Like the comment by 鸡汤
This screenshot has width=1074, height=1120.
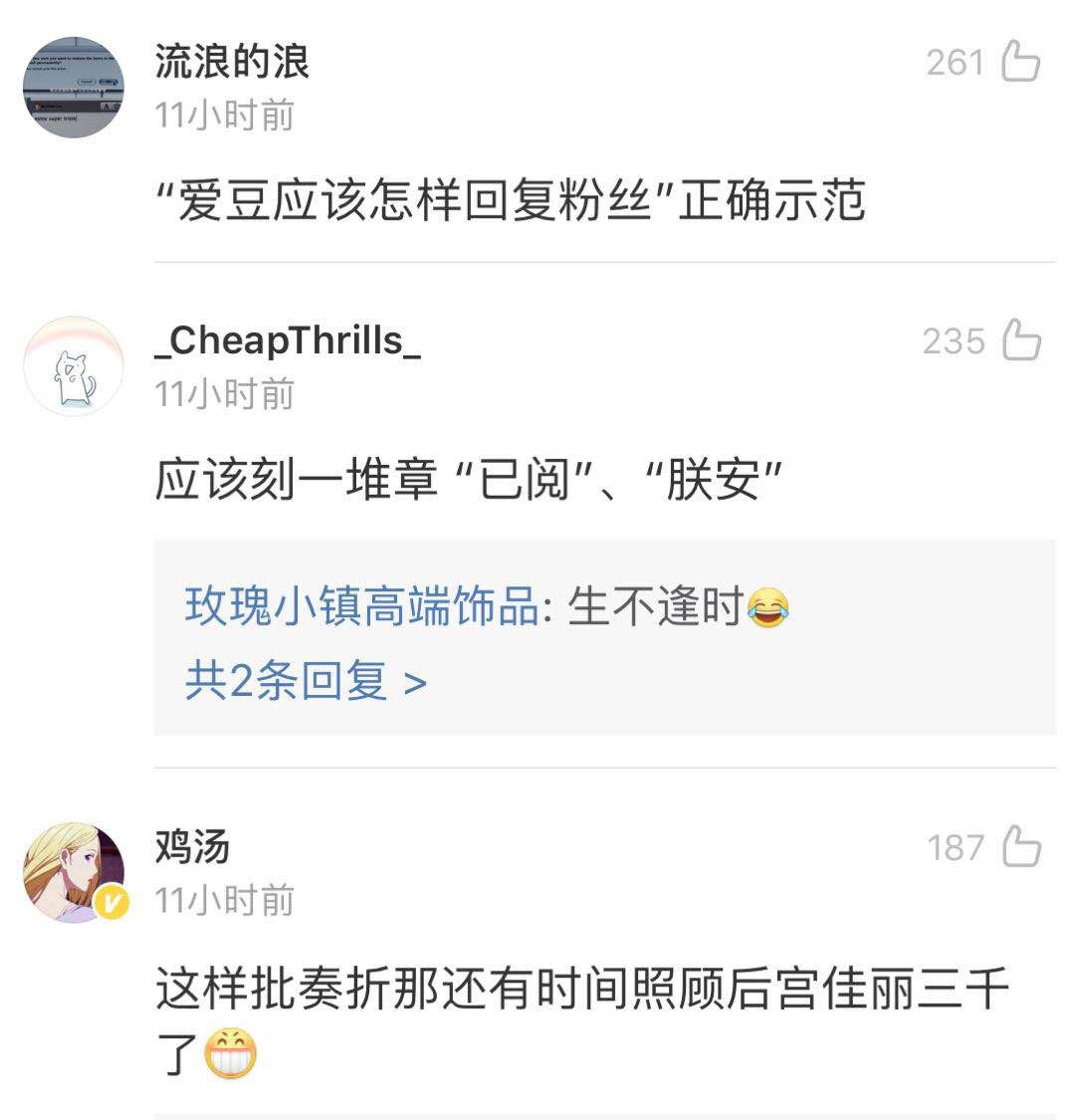[1021, 847]
